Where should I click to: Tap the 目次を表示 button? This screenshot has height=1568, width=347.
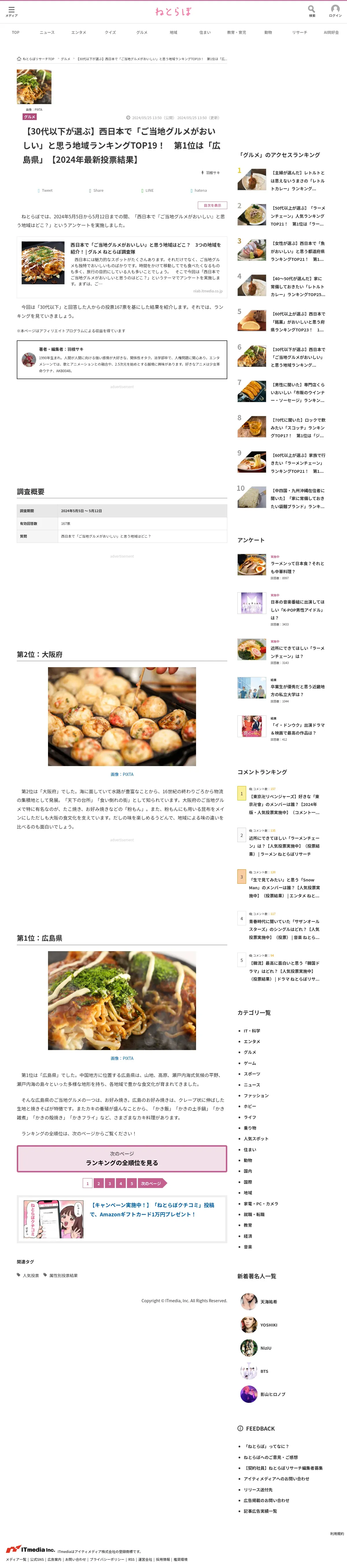[213, 205]
